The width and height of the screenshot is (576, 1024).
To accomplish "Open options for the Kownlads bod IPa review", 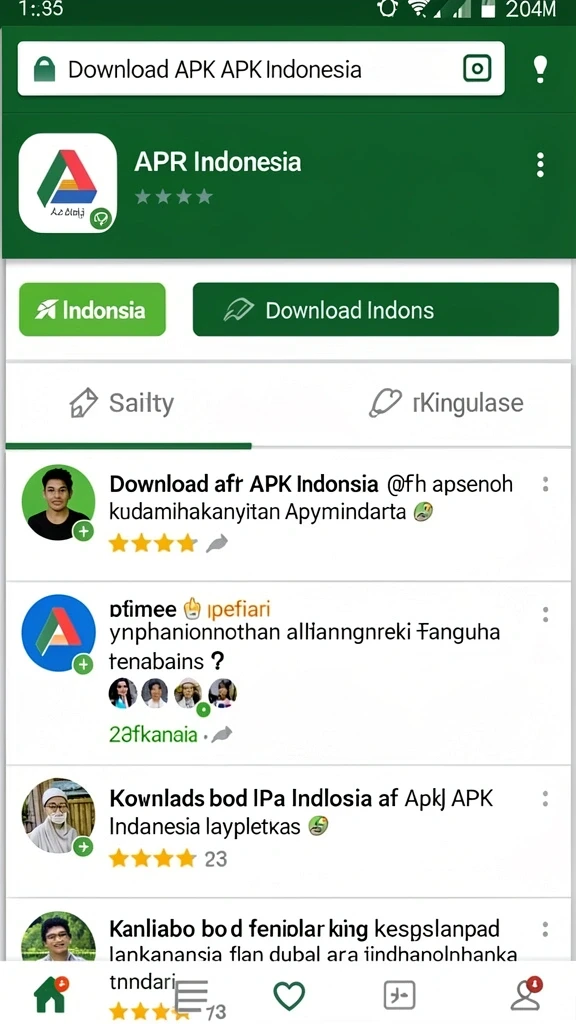I will [x=545, y=799].
